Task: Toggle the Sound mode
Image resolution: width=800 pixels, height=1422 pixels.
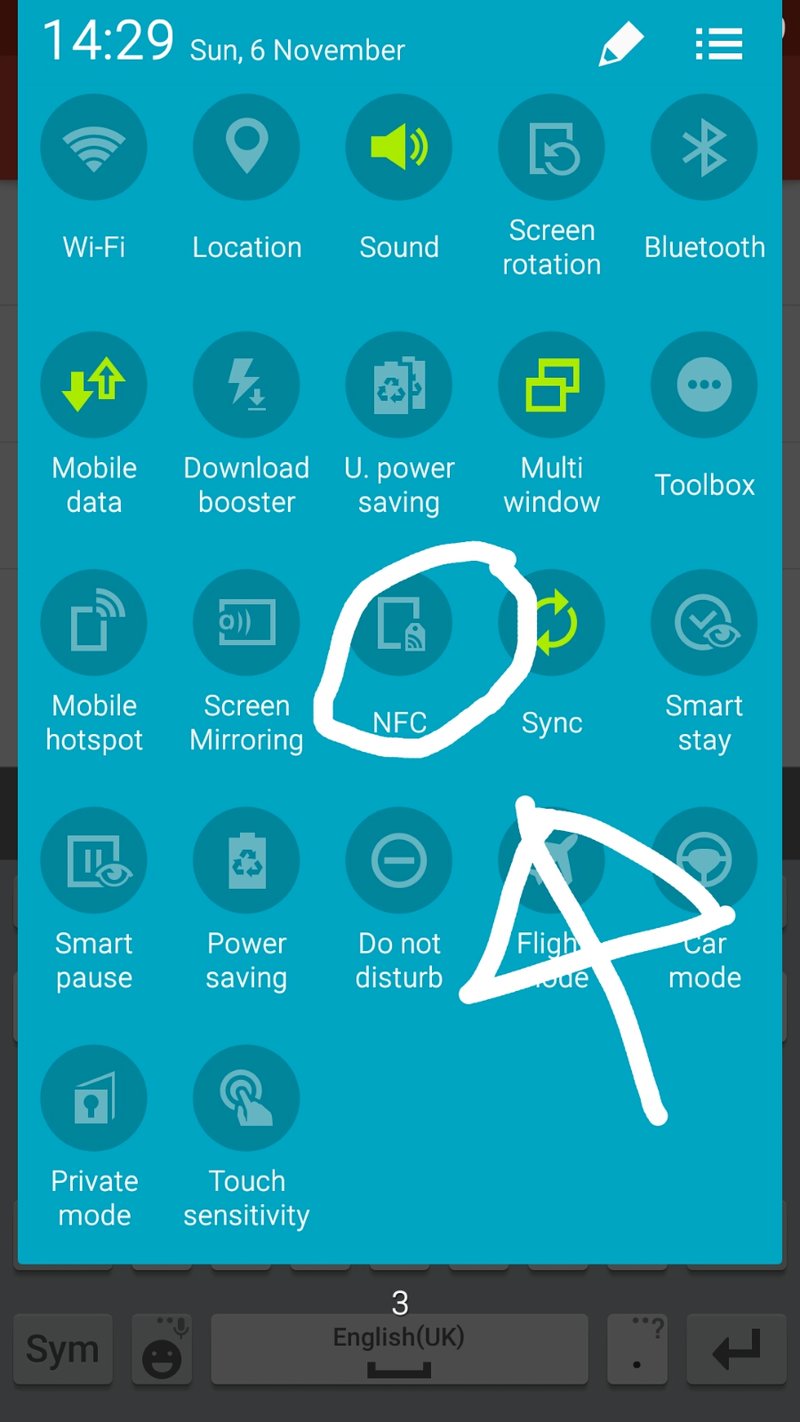Action: click(x=399, y=148)
